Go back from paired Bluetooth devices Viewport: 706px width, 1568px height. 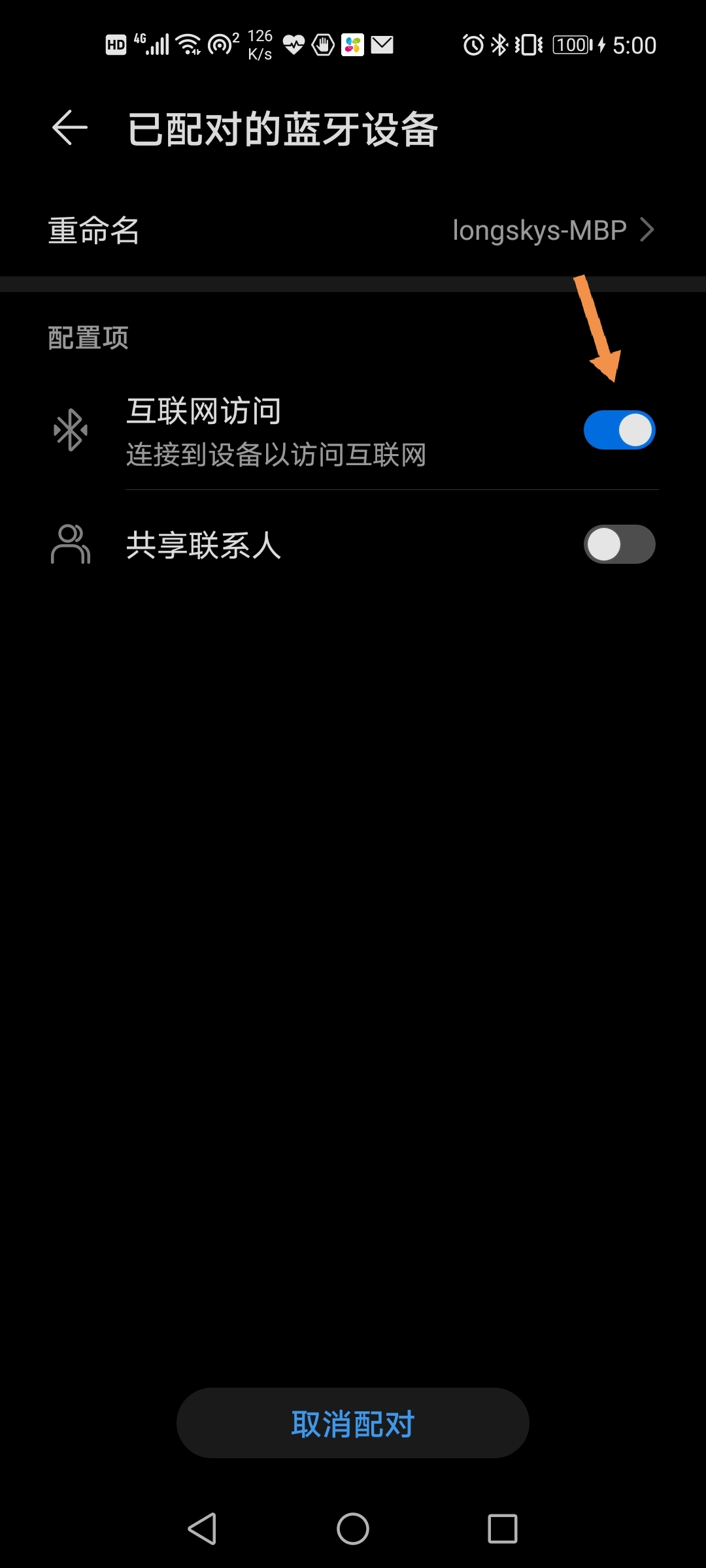pos(70,127)
